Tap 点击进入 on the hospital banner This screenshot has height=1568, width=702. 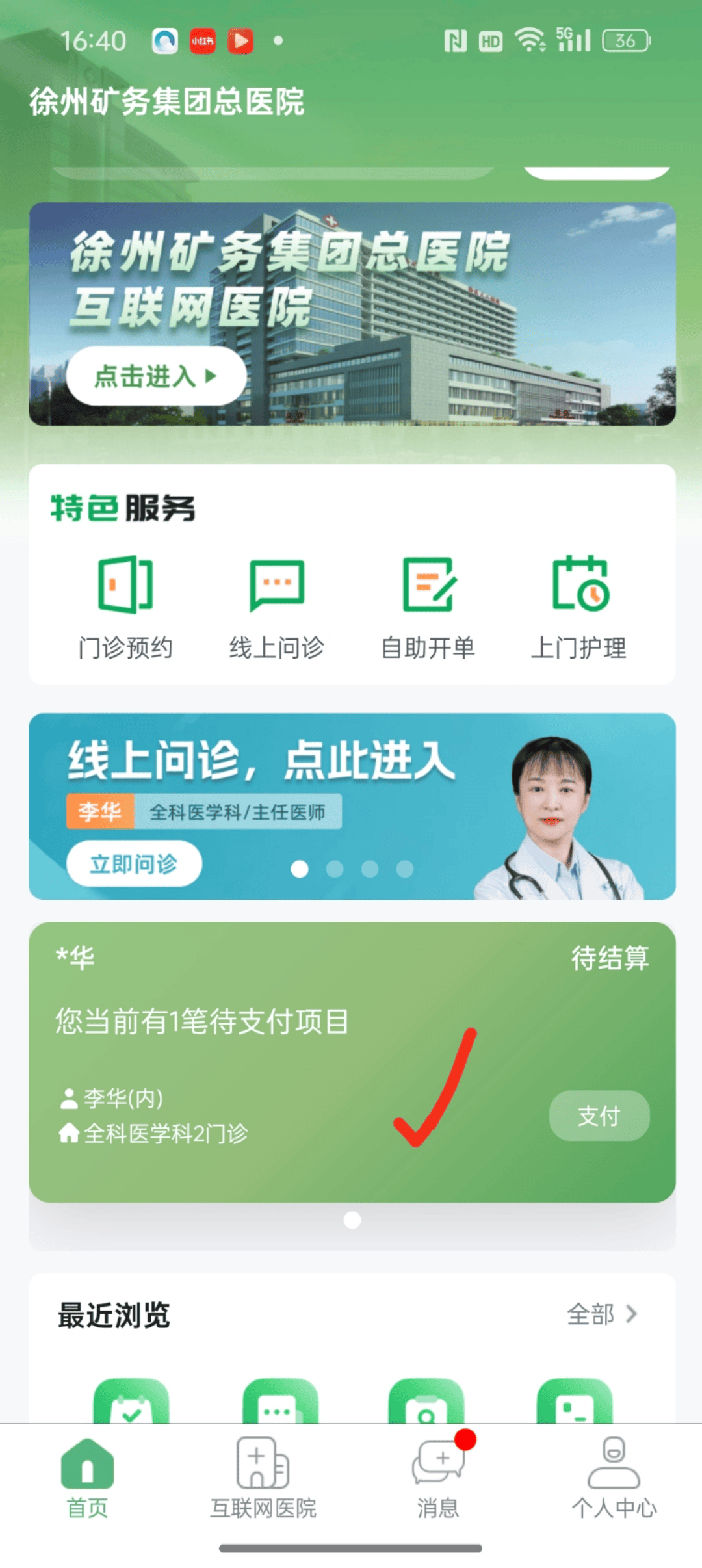(156, 376)
